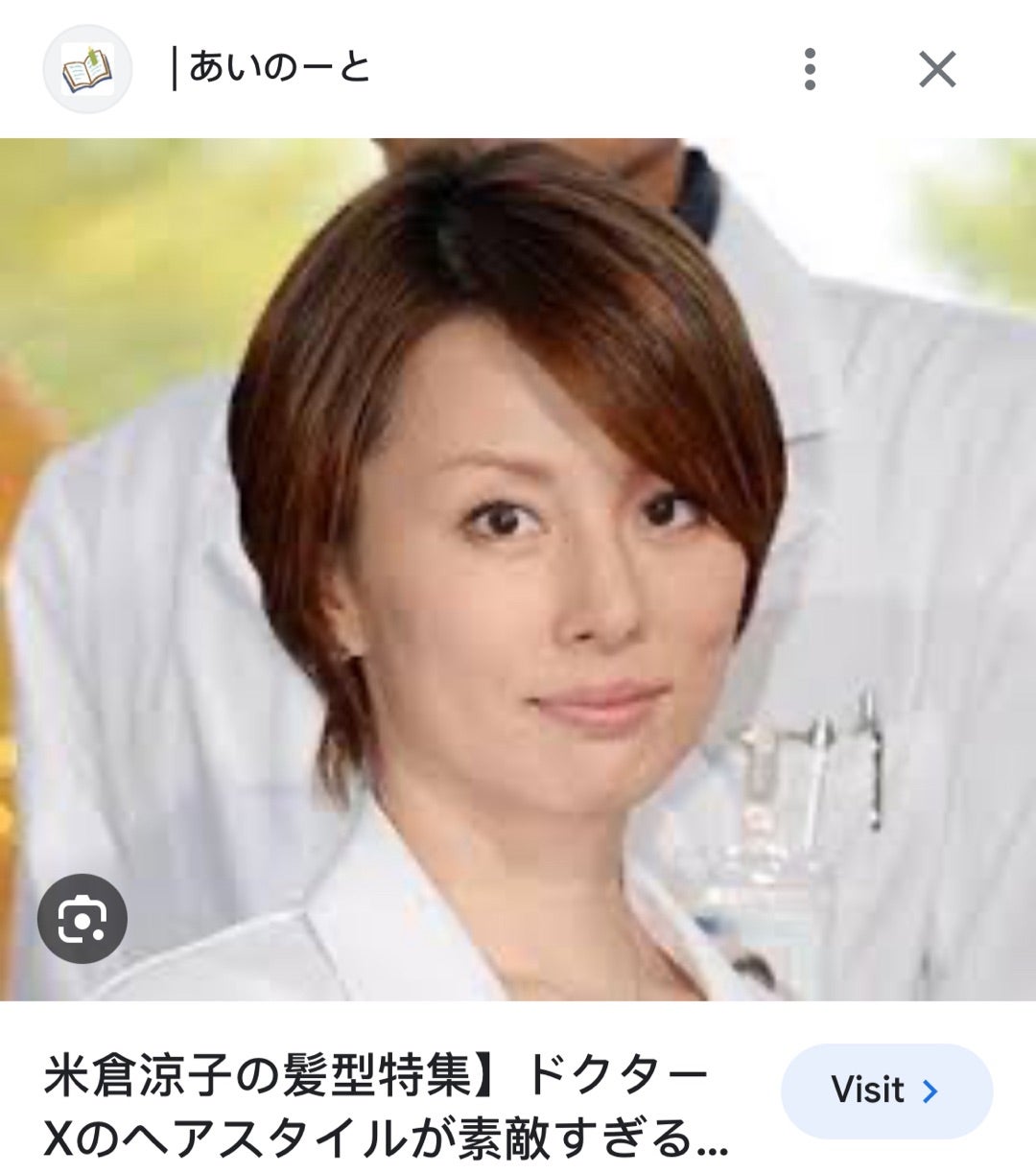Open the three-dot overflow menu

click(x=810, y=69)
